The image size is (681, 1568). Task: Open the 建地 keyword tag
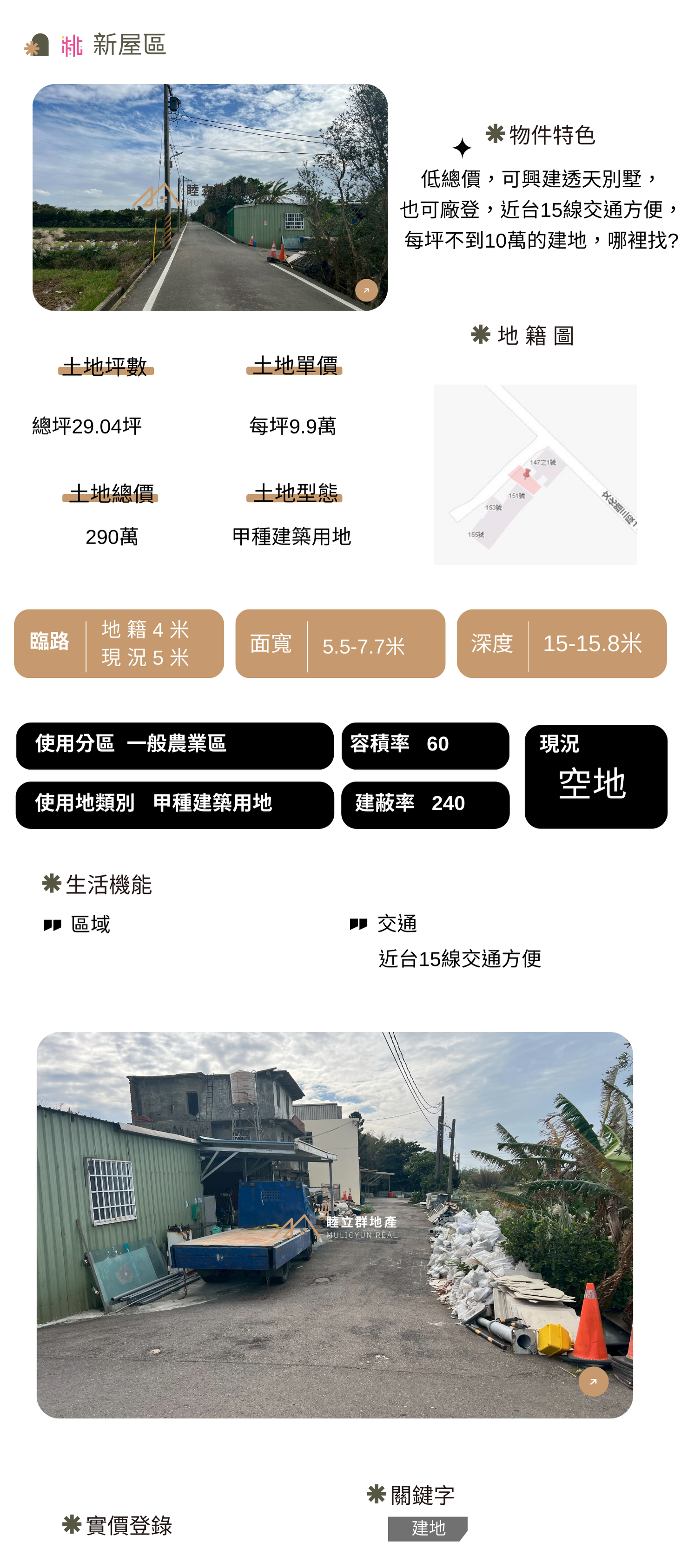point(428,1528)
